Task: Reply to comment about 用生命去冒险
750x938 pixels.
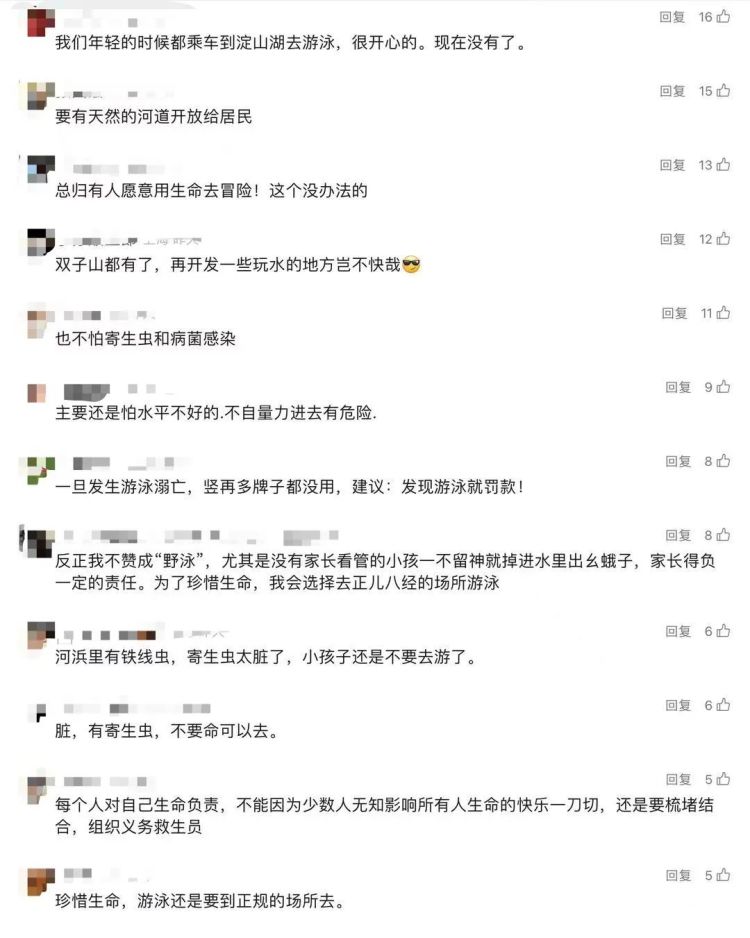Action: tap(672, 165)
